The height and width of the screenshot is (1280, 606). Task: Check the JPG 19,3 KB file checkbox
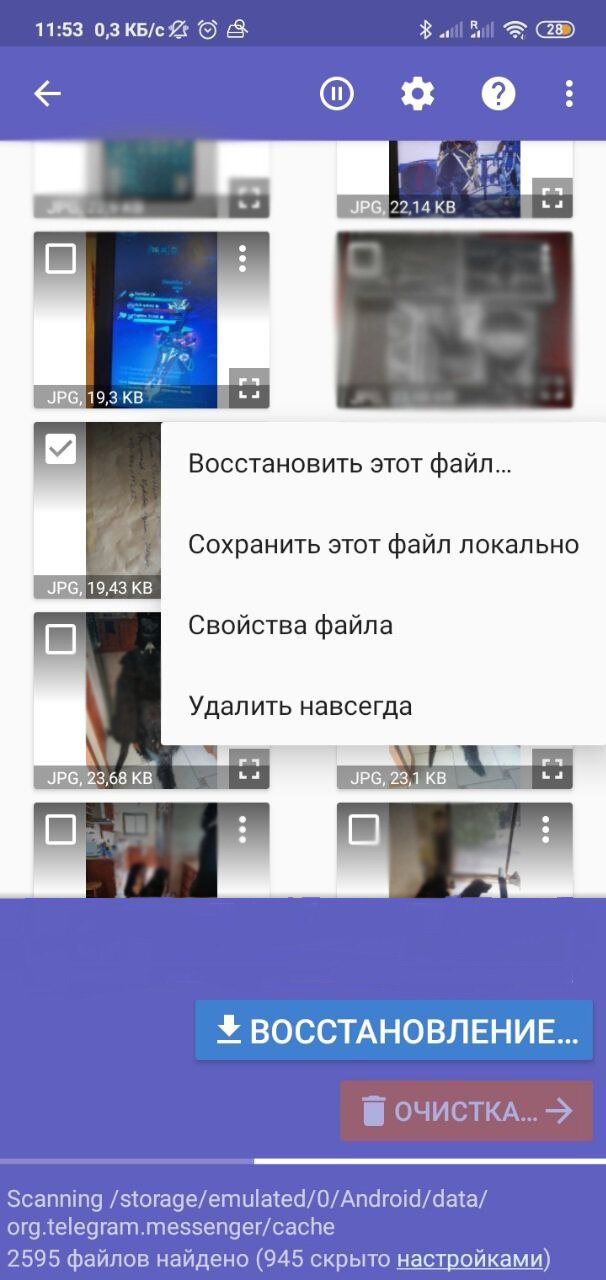(x=61, y=259)
